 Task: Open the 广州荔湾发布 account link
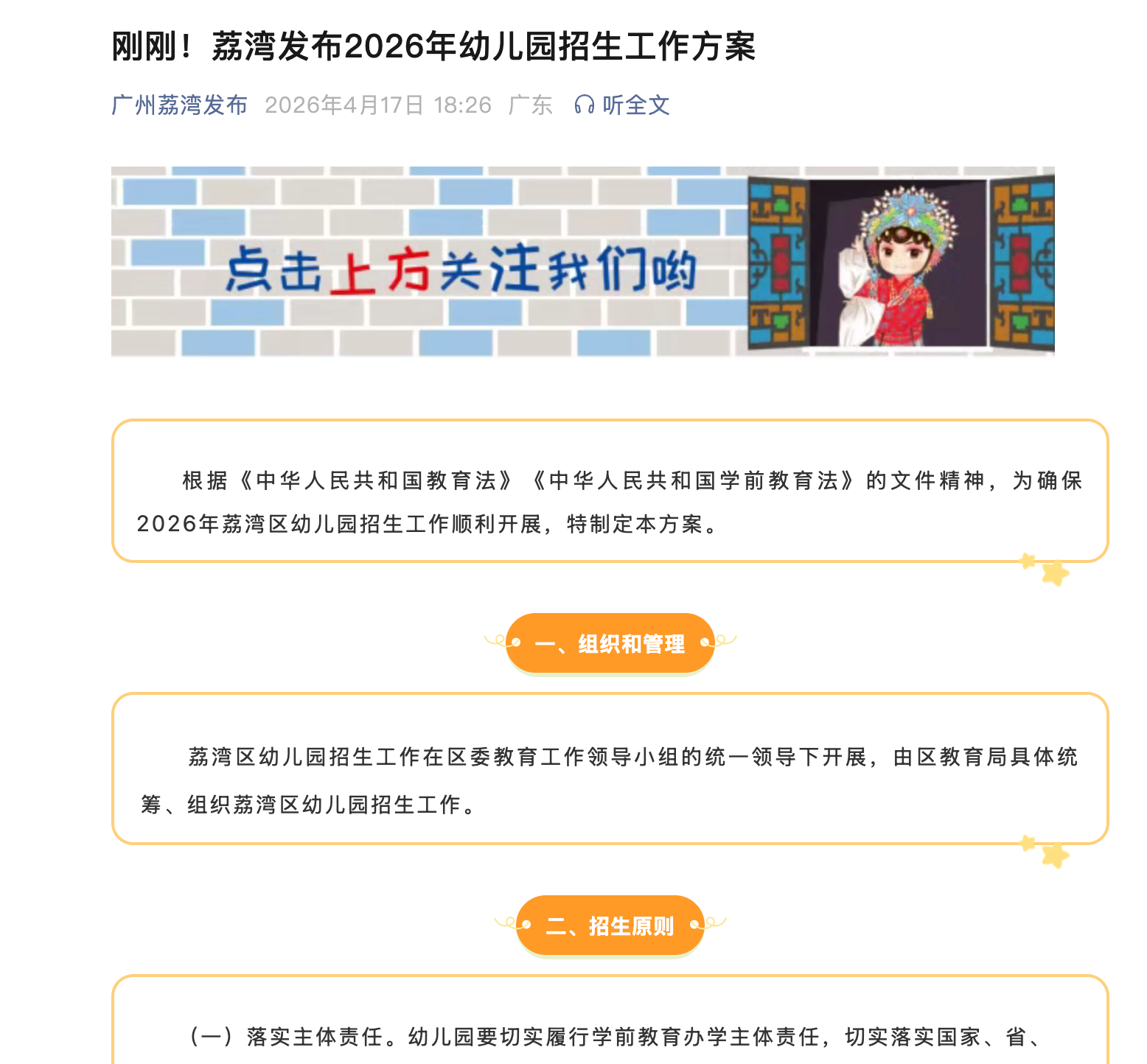pyautogui.click(x=179, y=105)
